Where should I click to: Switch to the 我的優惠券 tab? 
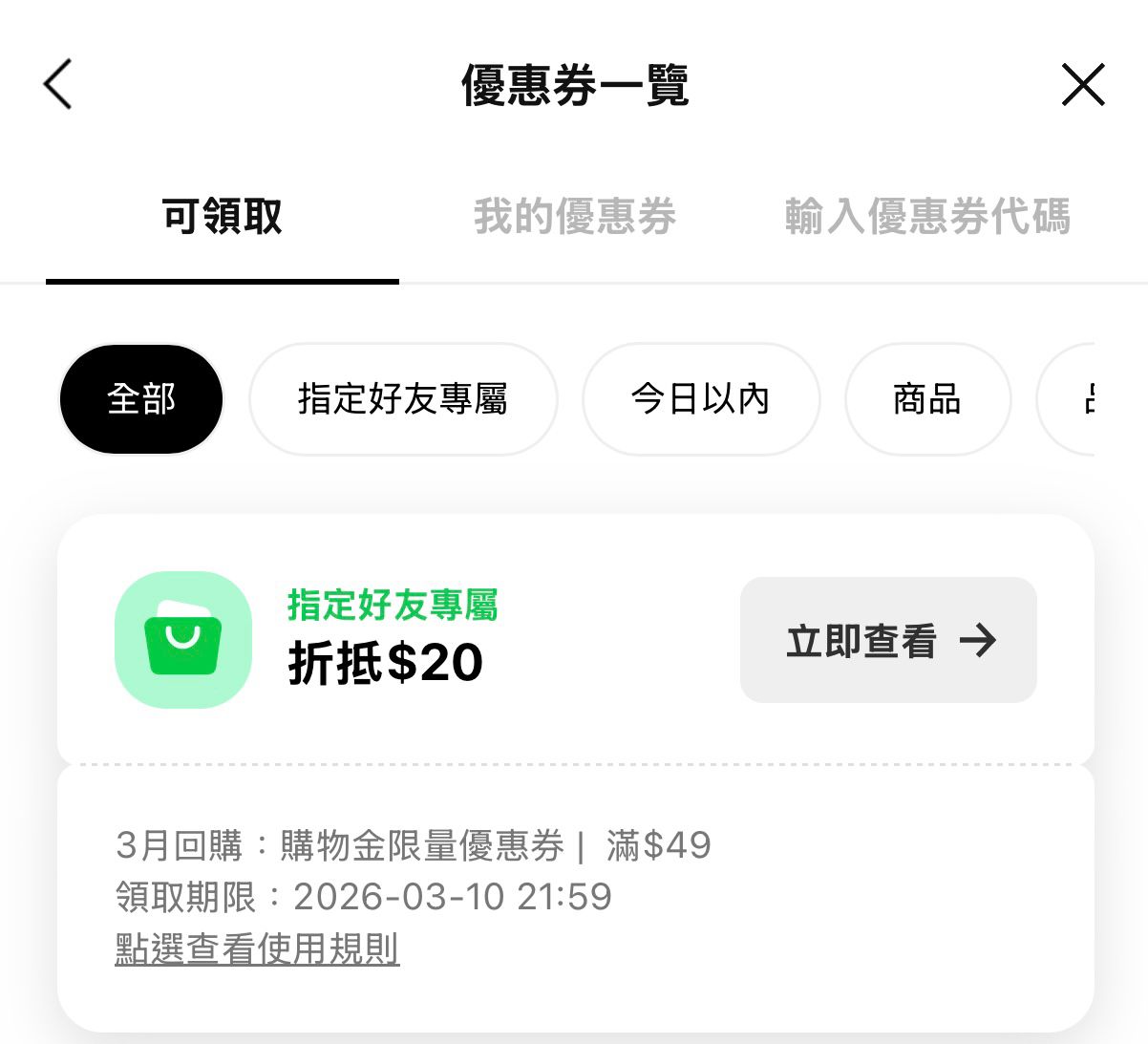click(575, 217)
